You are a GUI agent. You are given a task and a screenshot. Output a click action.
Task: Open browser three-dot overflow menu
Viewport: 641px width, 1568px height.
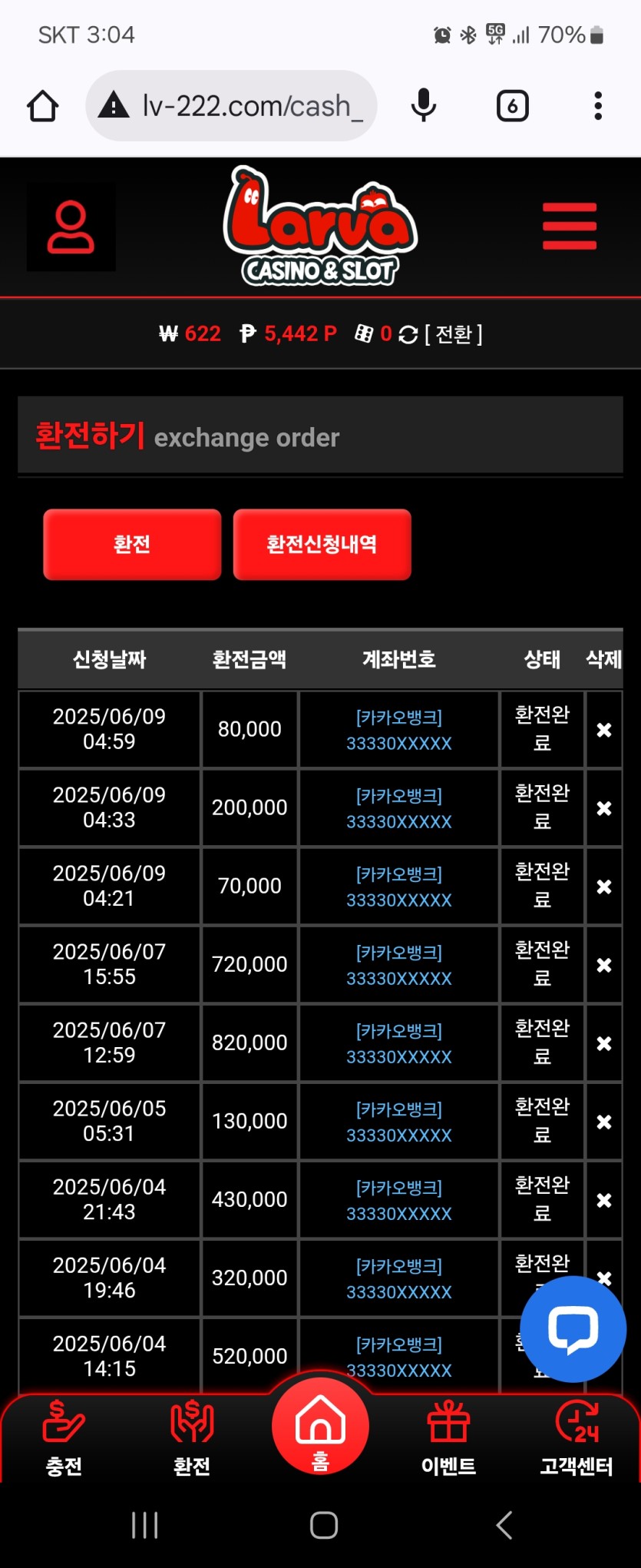tap(597, 106)
